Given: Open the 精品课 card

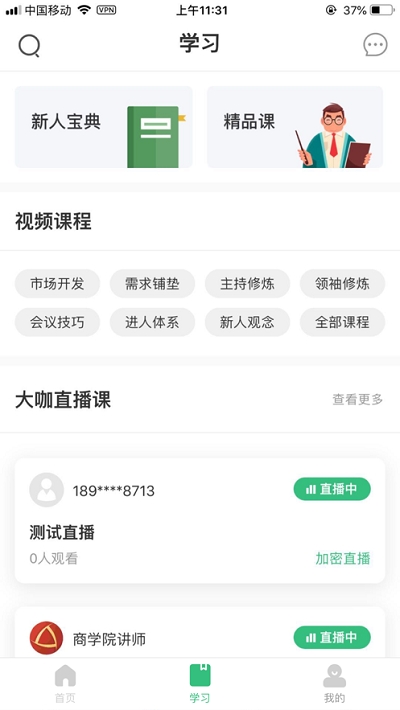Looking at the screenshot, I should click(295, 127).
